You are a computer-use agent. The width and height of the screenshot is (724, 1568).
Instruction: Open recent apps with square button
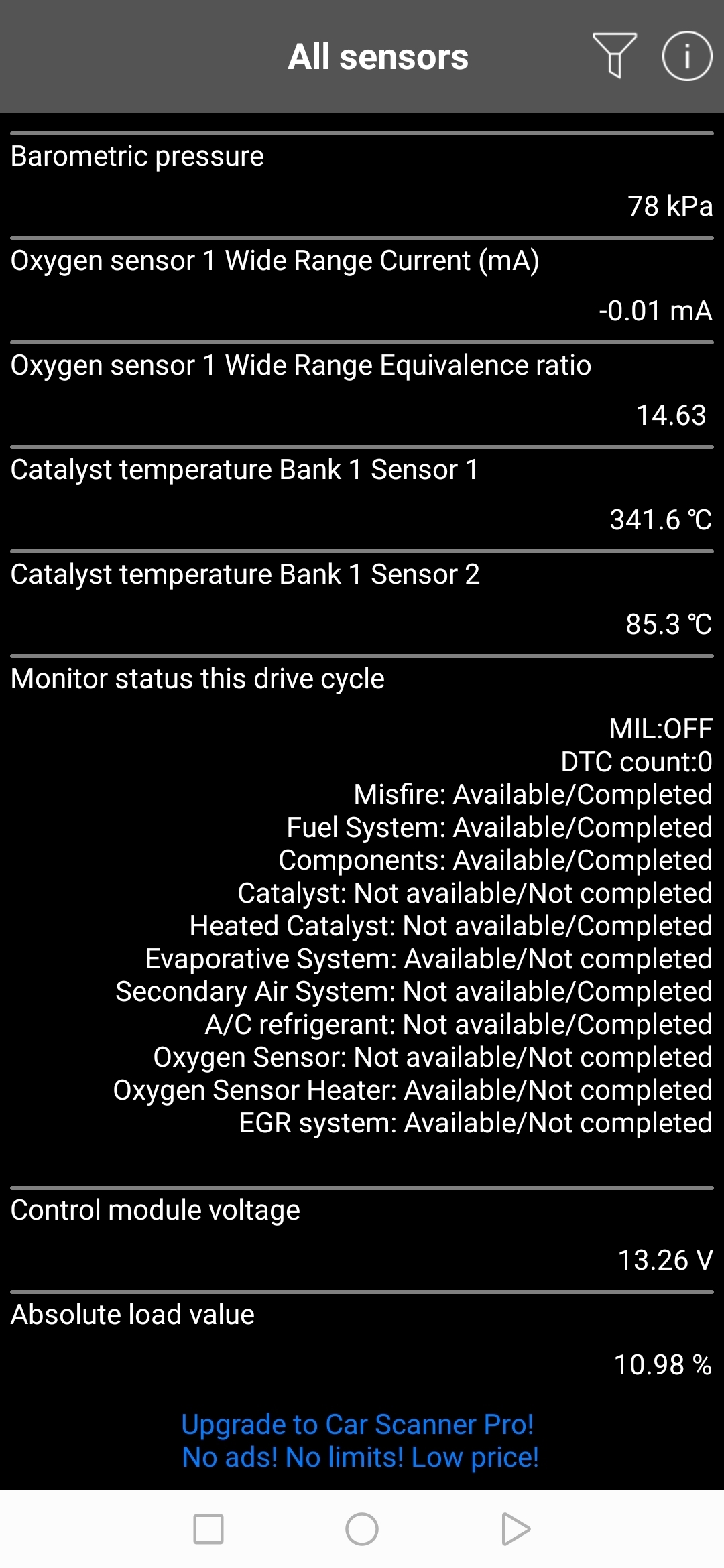pyautogui.click(x=208, y=1529)
